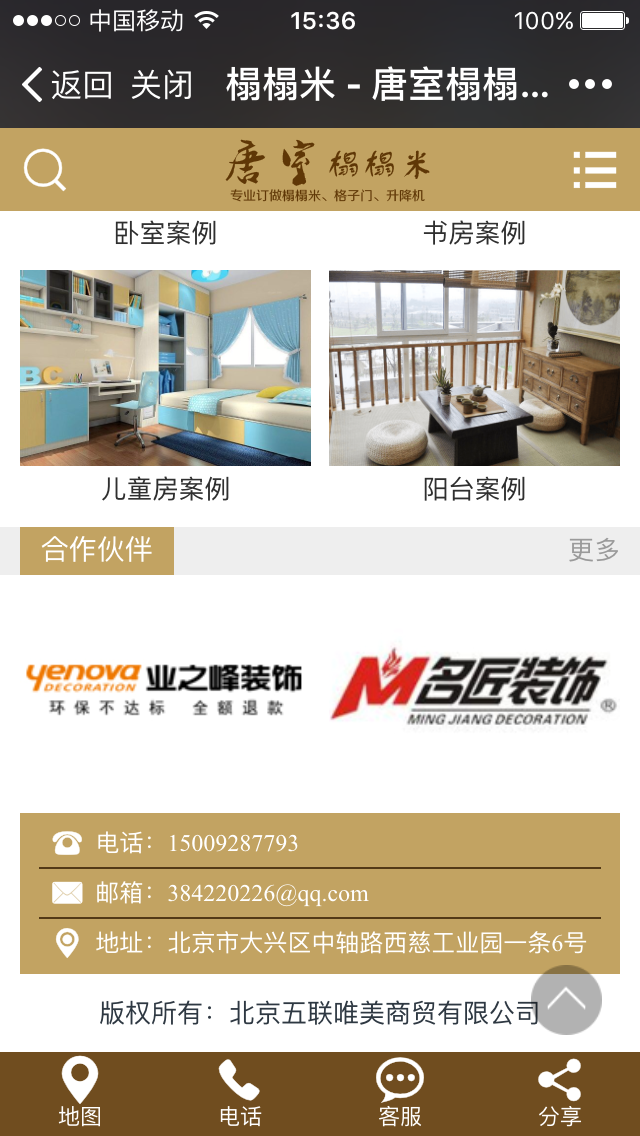Open the three-dot overflow menu
The image size is (640, 1136).
[x=590, y=85]
